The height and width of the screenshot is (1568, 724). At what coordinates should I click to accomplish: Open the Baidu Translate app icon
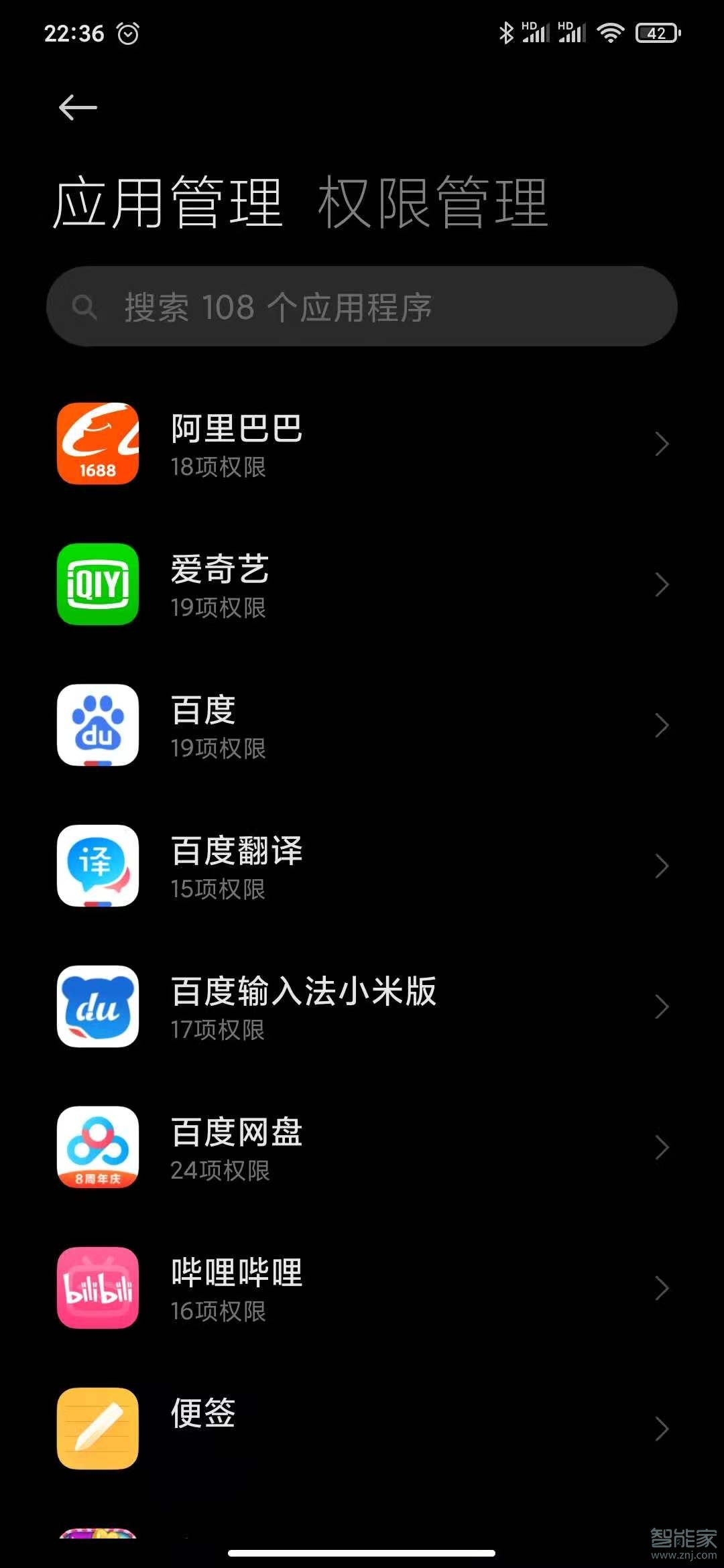pyautogui.click(x=97, y=866)
